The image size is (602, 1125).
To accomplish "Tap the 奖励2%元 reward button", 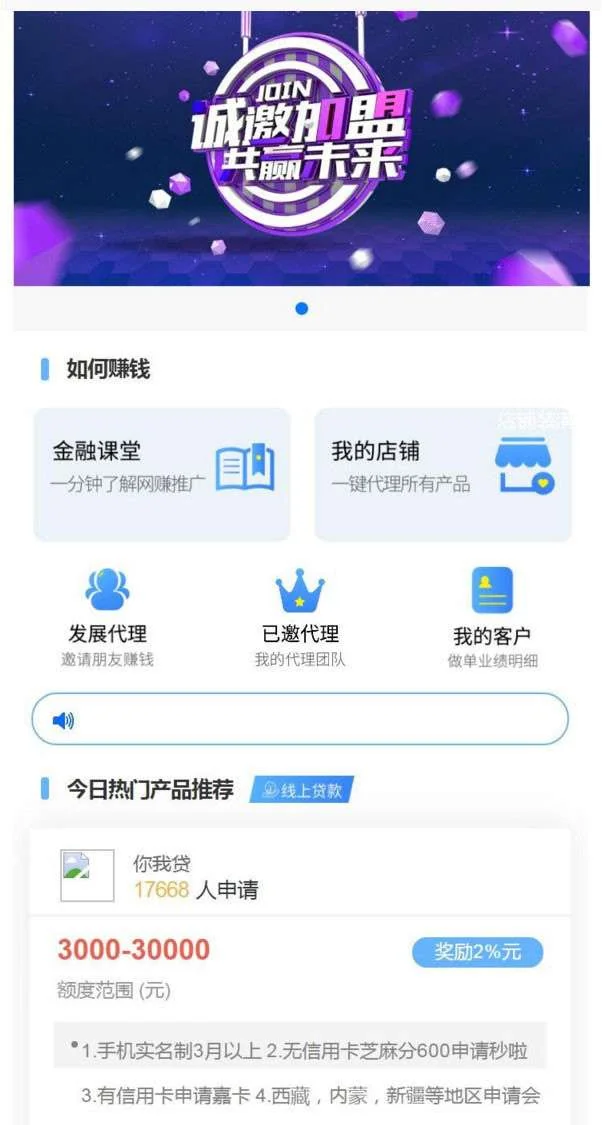I will [477, 952].
